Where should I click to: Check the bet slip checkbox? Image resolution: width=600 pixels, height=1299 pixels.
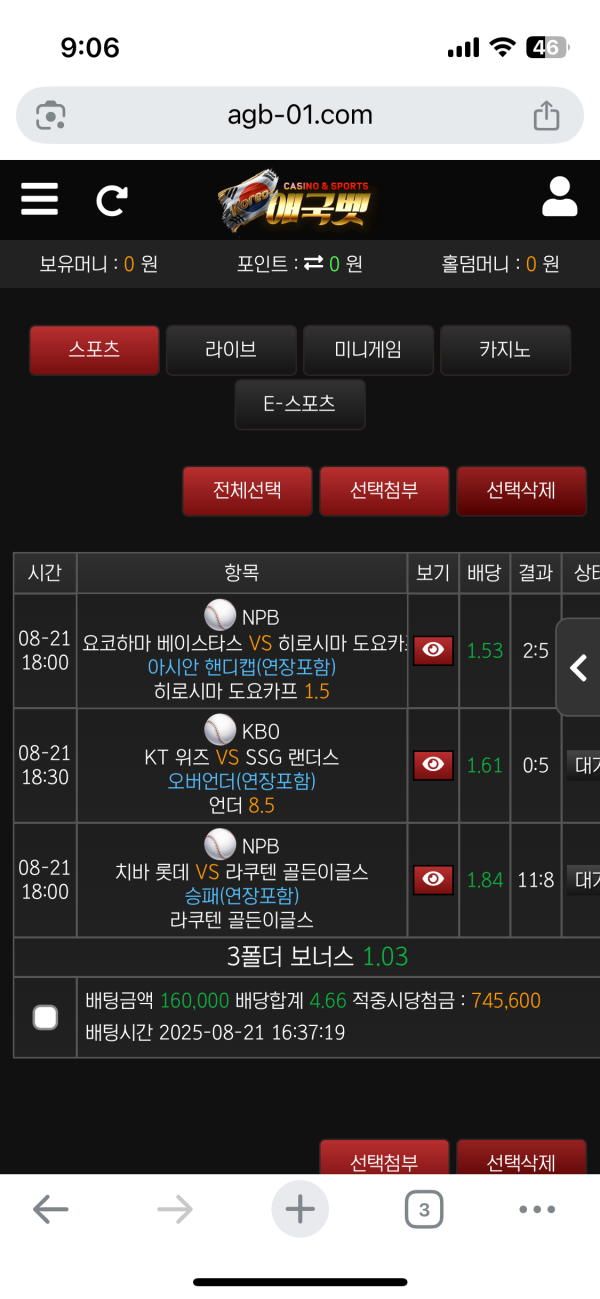[45, 1017]
